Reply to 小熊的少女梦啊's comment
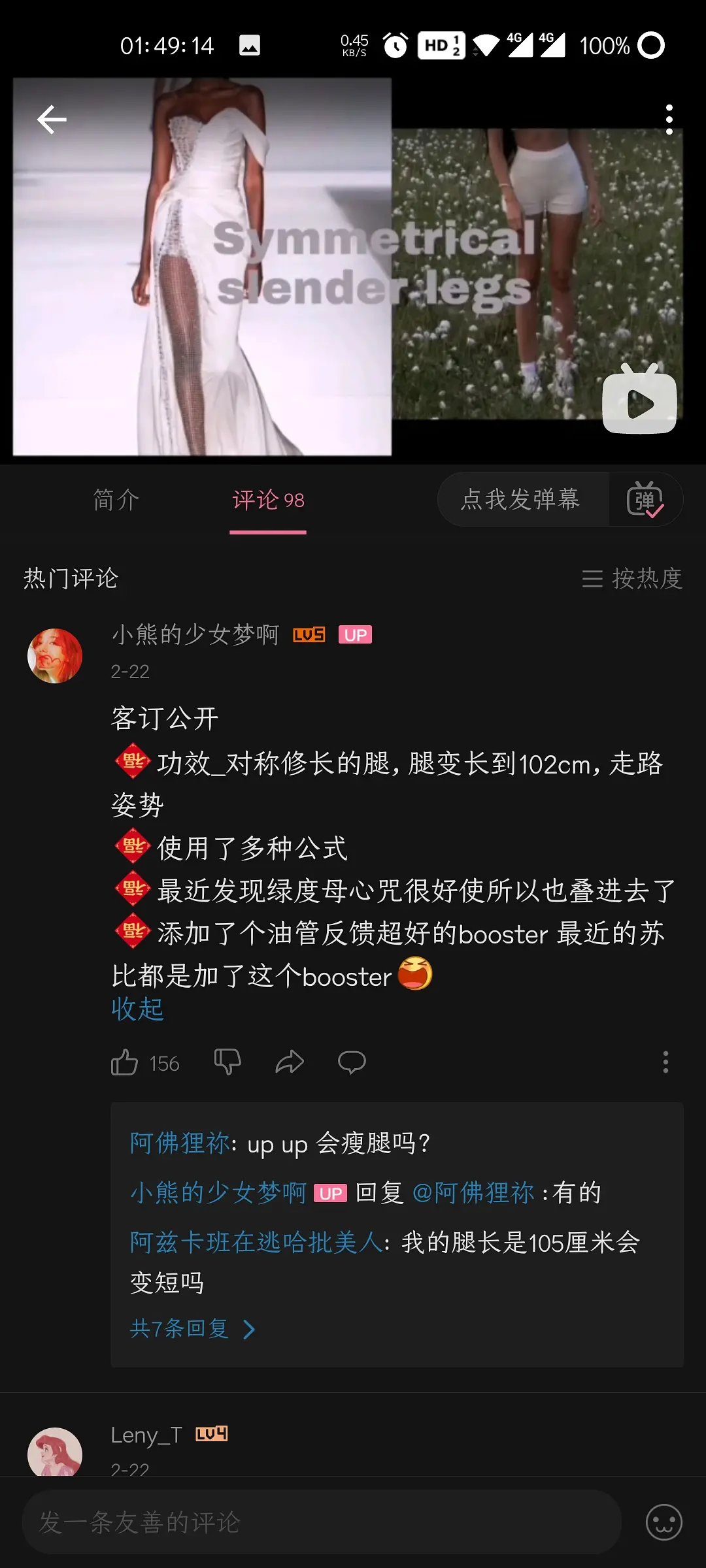This screenshot has height=1568, width=706. pos(352,1062)
